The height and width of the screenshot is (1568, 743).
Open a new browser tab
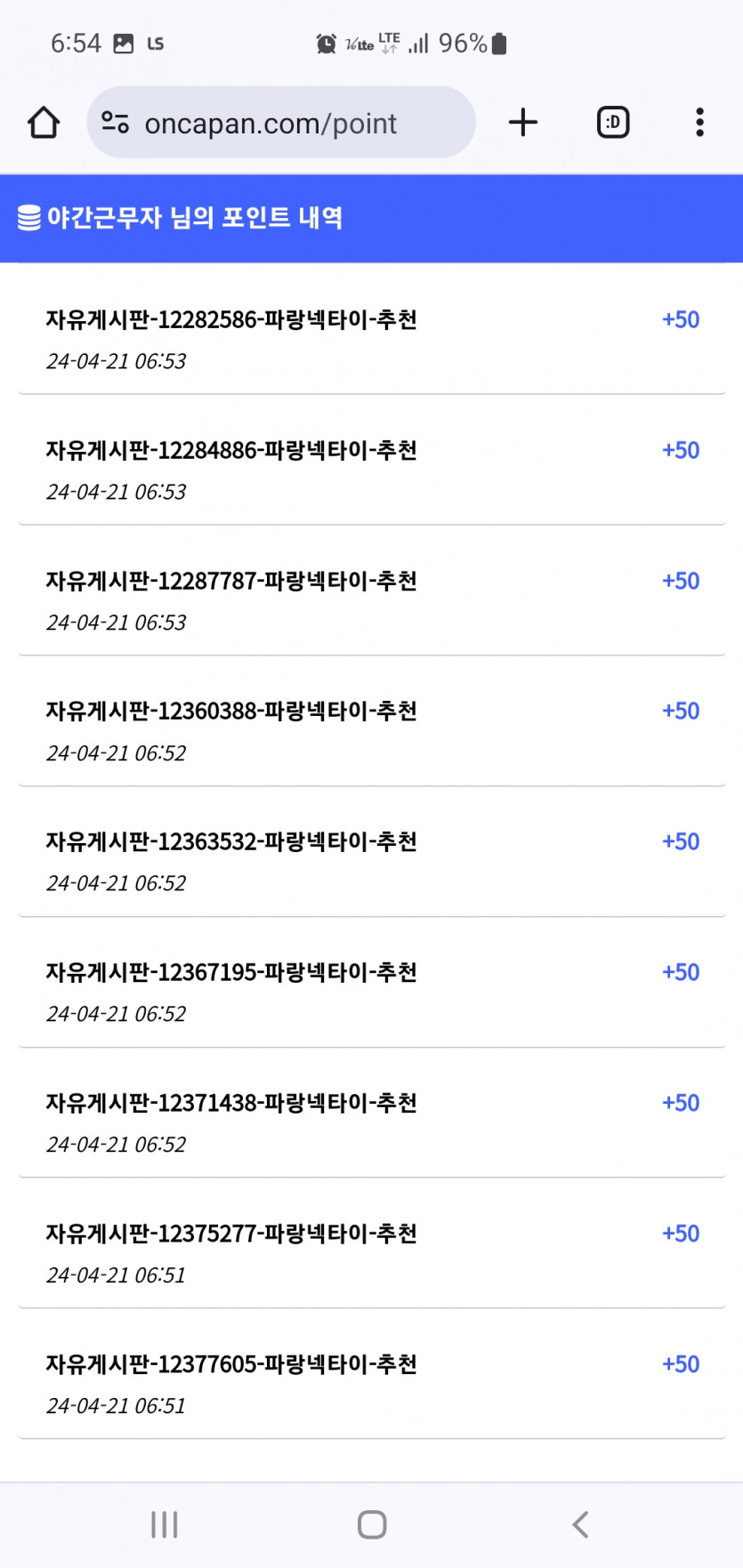(523, 123)
